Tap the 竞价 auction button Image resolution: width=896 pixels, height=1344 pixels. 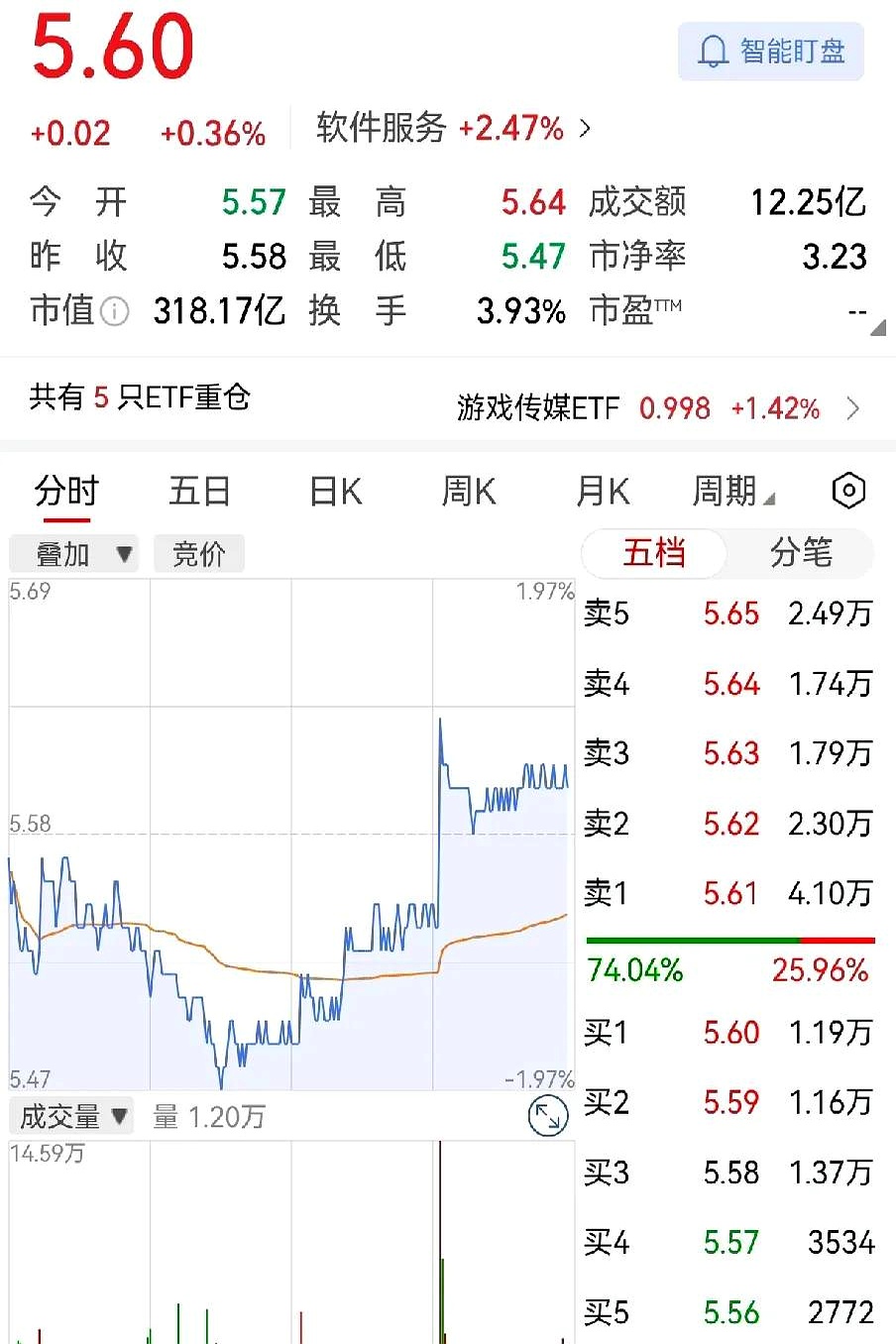(198, 554)
